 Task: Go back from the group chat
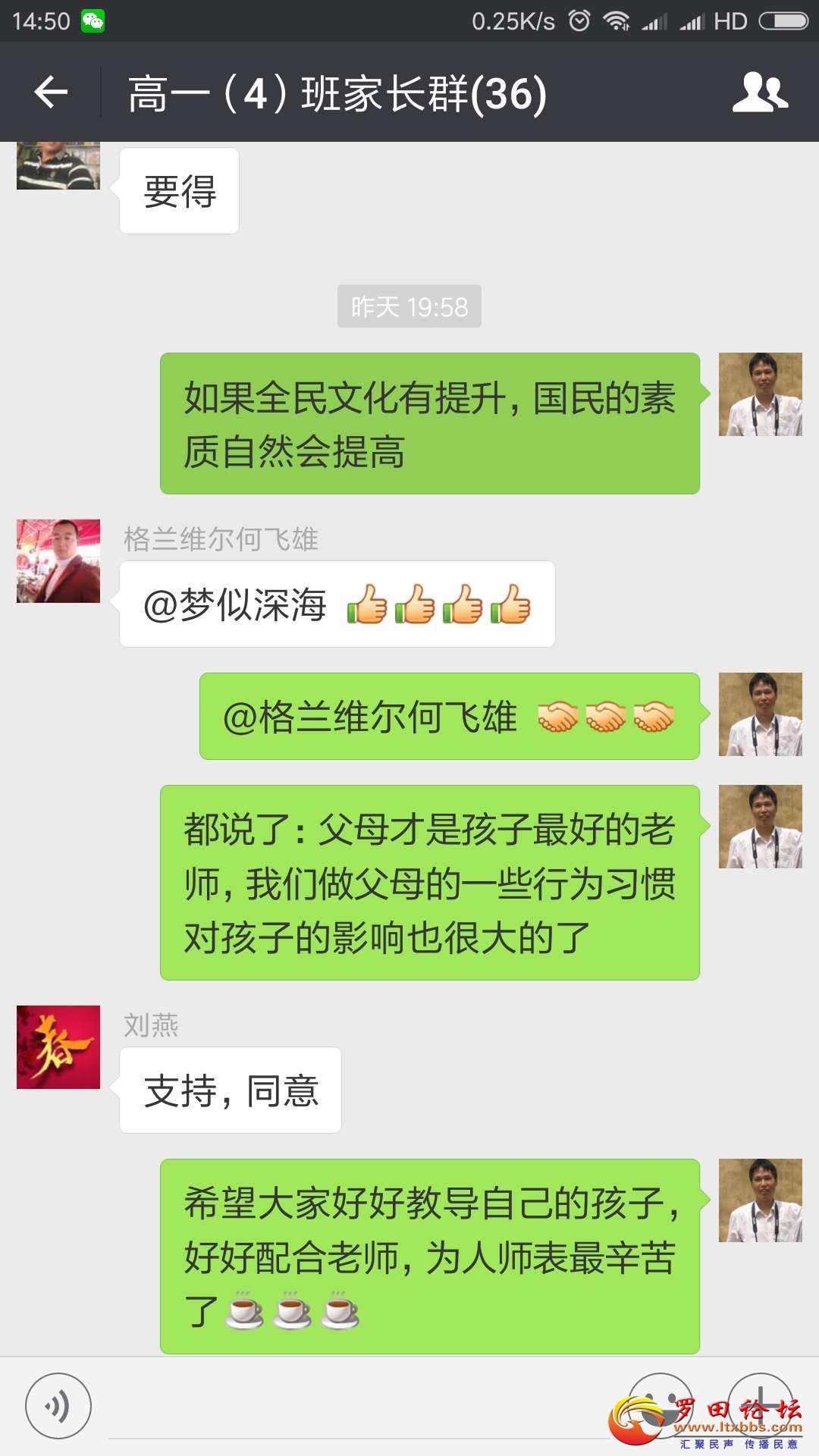(x=51, y=93)
